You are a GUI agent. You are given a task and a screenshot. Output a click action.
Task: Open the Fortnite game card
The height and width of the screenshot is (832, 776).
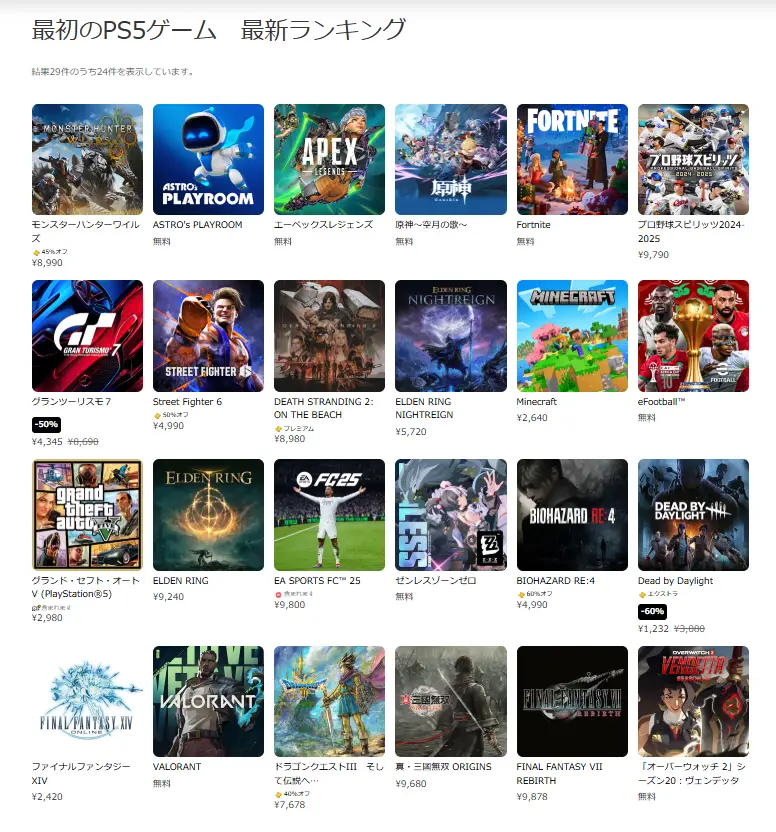click(572, 159)
